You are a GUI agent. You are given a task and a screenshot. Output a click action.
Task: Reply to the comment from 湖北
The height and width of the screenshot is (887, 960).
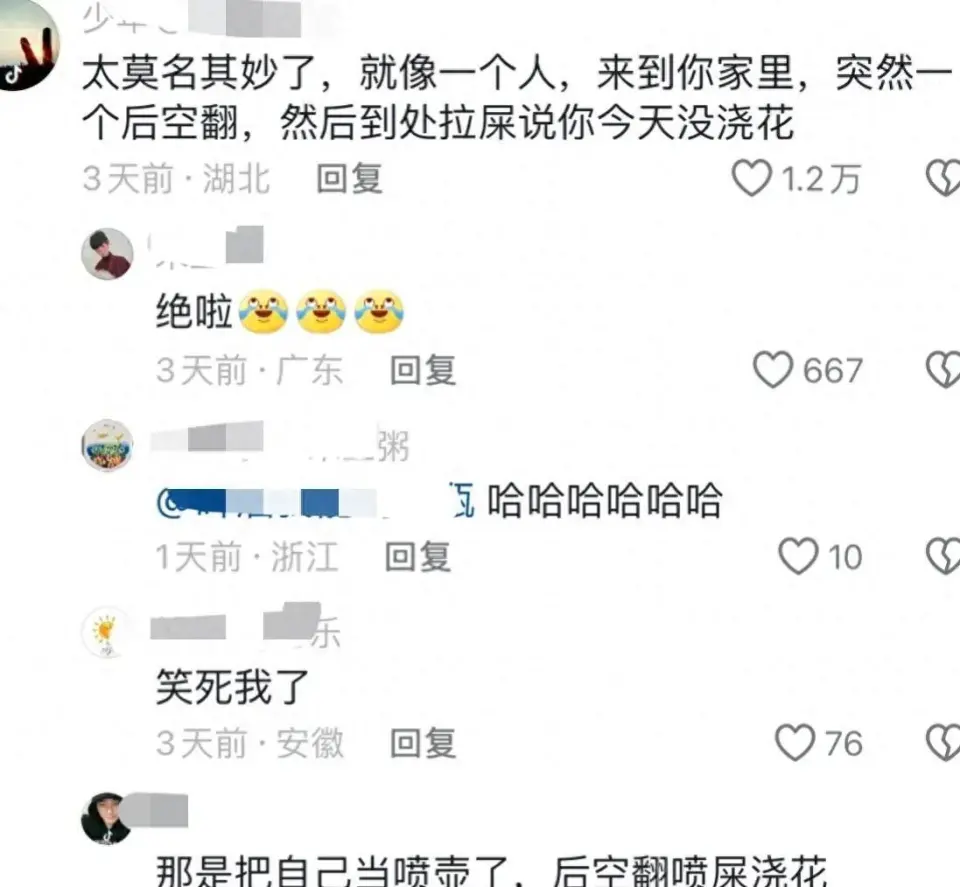(349, 179)
